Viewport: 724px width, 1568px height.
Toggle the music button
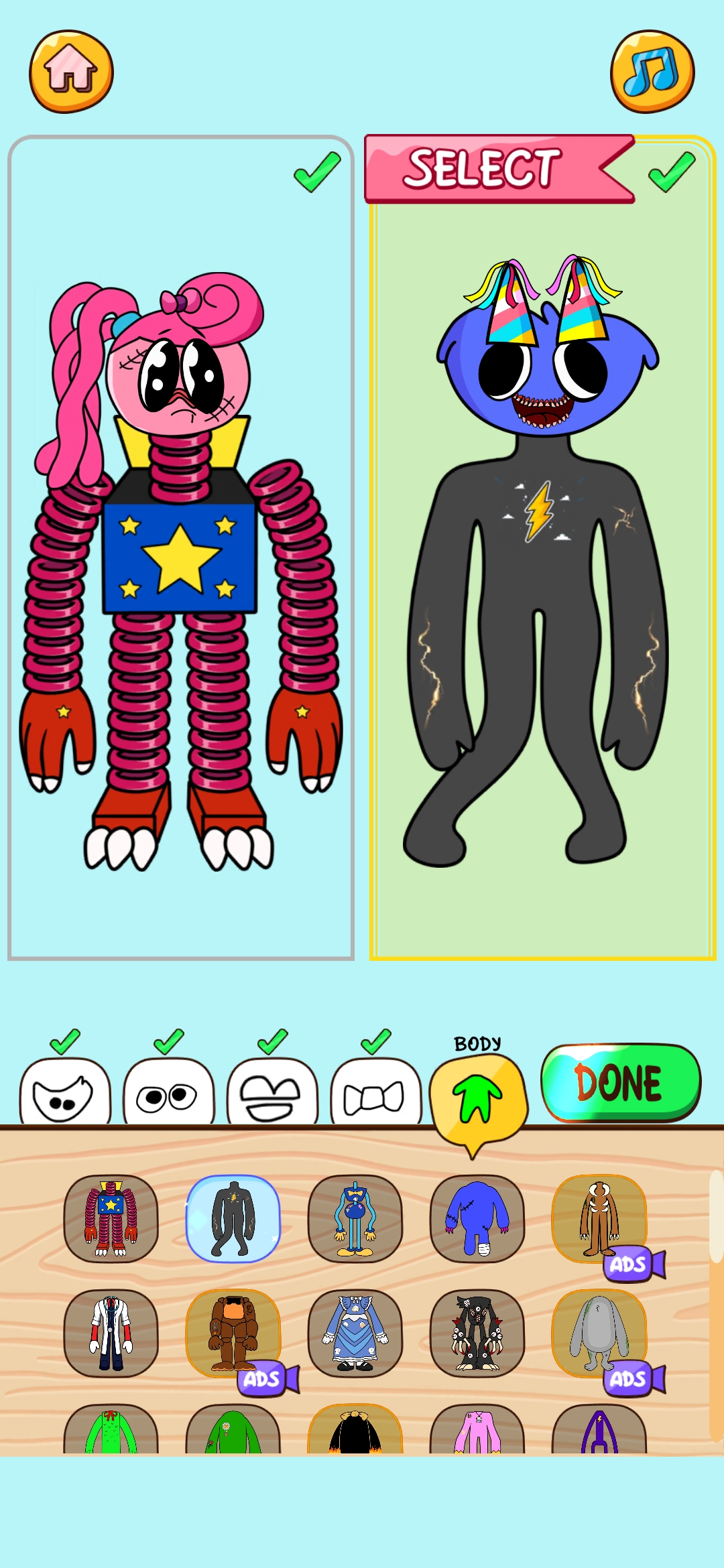click(652, 71)
